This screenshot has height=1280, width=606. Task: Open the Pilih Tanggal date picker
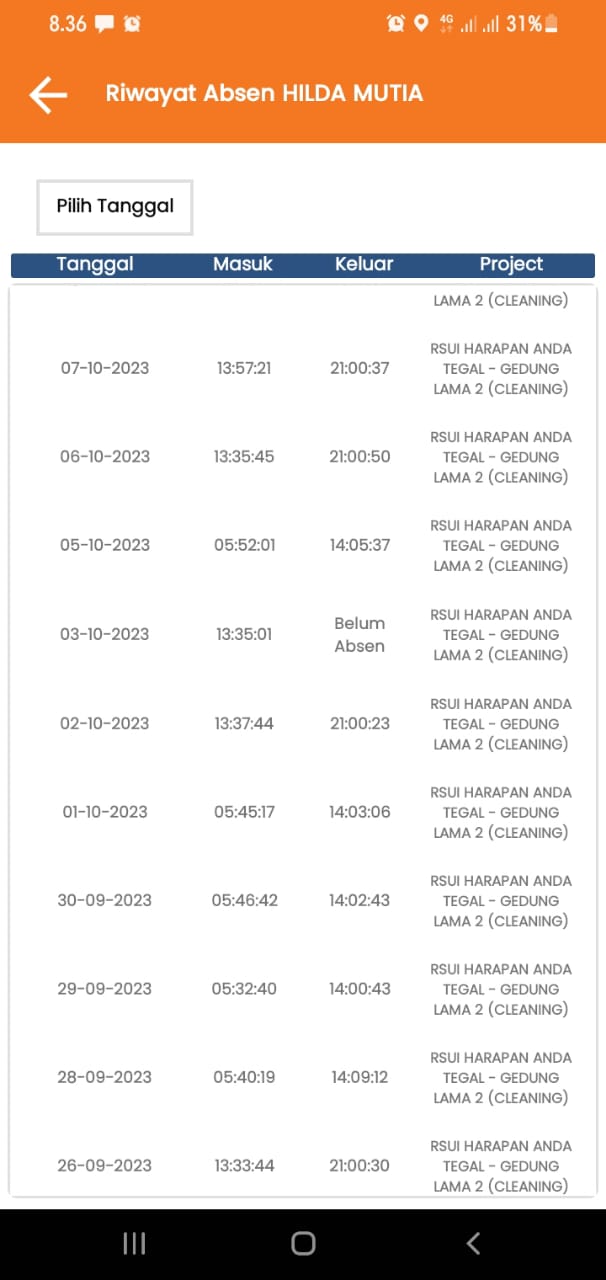click(x=115, y=207)
